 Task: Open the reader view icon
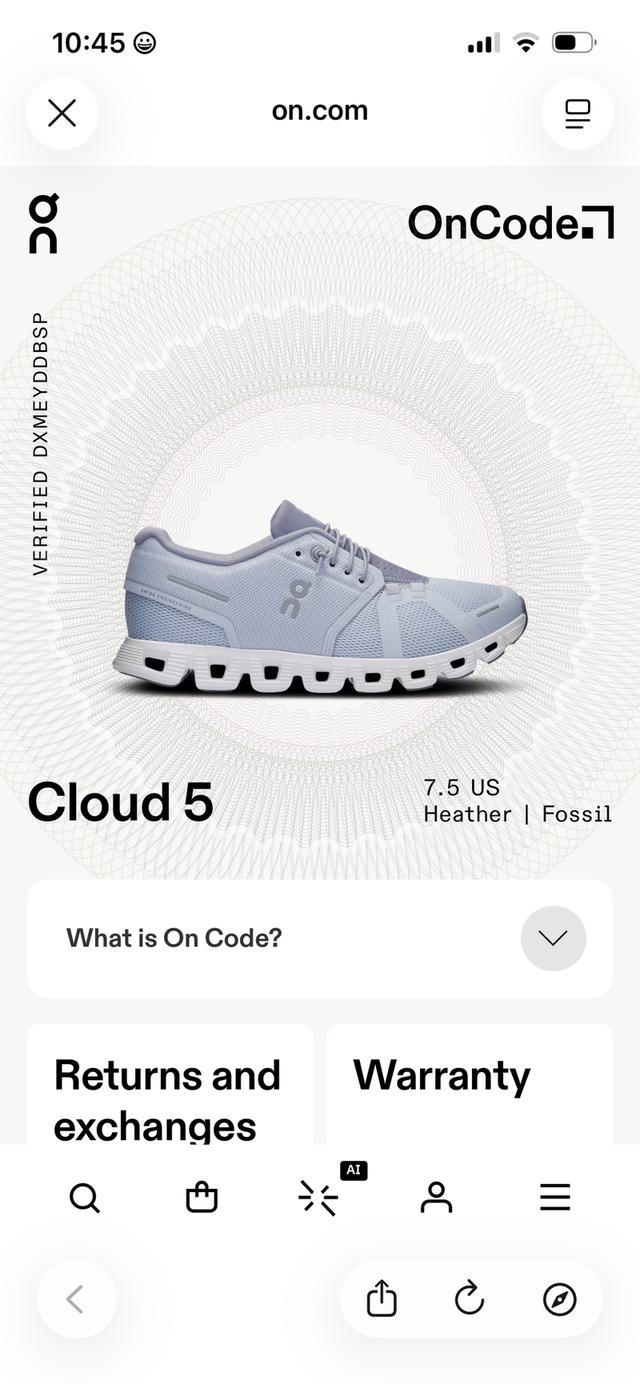(x=577, y=113)
